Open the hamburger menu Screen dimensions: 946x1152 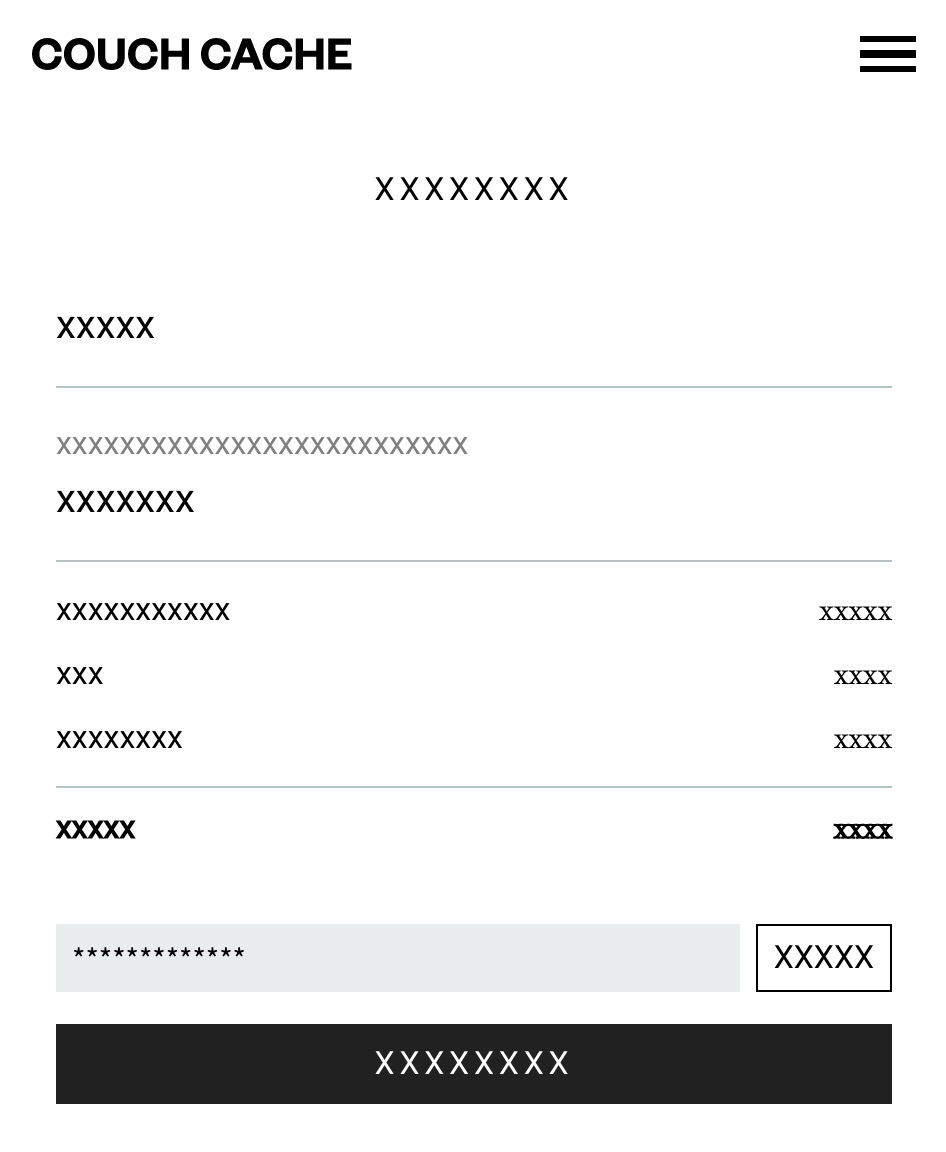[887, 54]
